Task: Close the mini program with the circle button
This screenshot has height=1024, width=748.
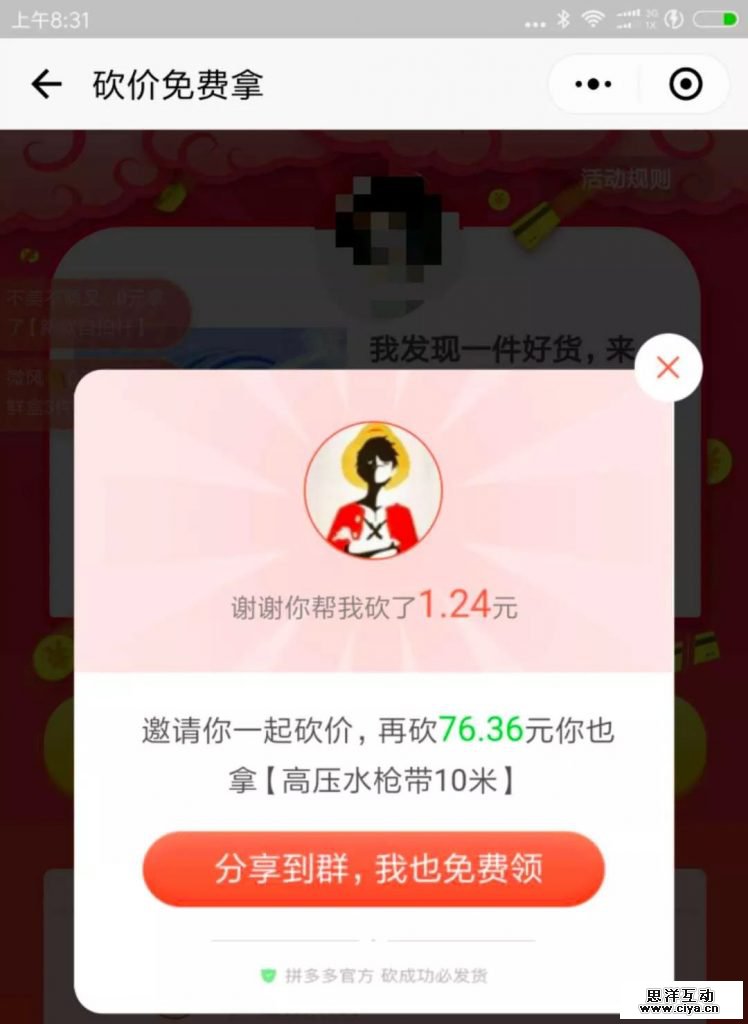Action: click(x=685, y=85)
